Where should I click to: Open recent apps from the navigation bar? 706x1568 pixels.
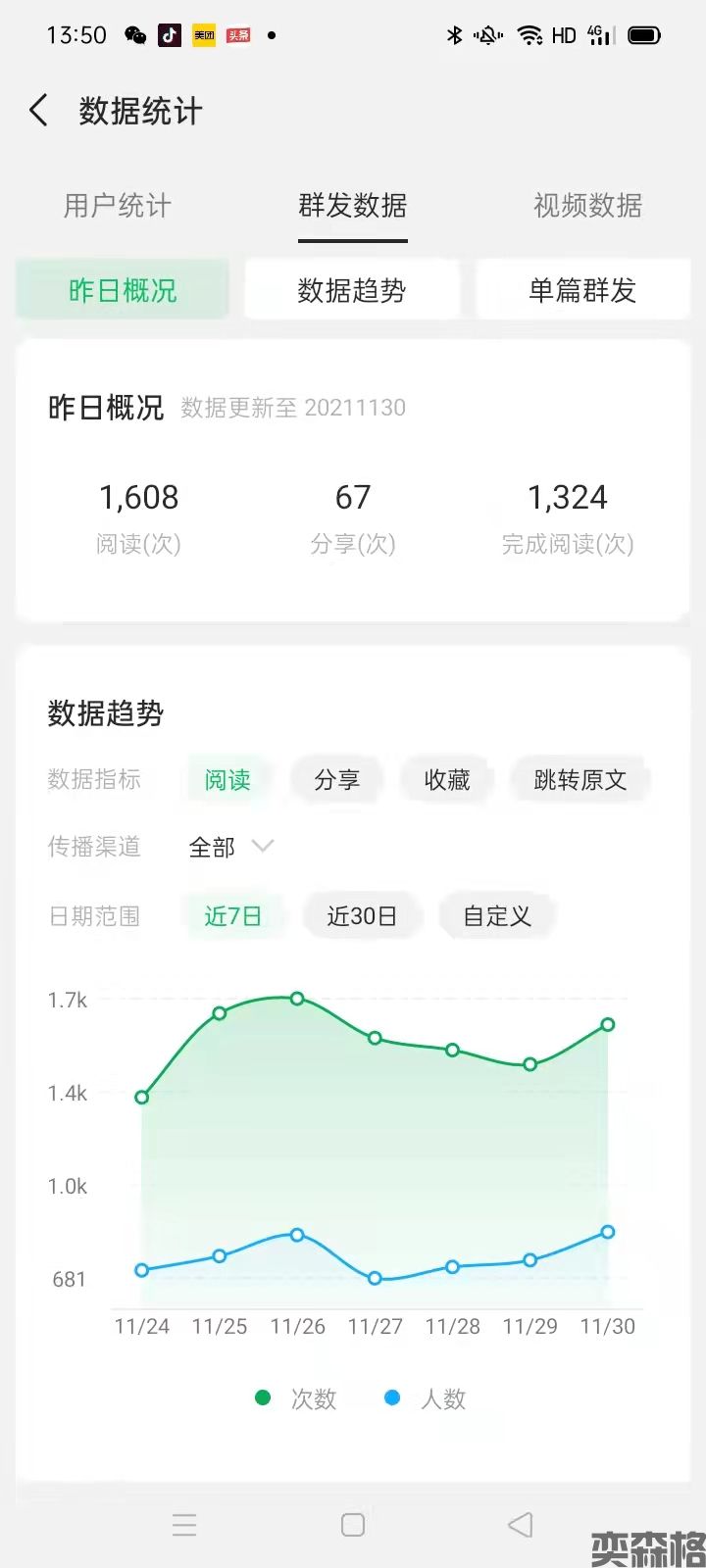tap(184, 1525)
